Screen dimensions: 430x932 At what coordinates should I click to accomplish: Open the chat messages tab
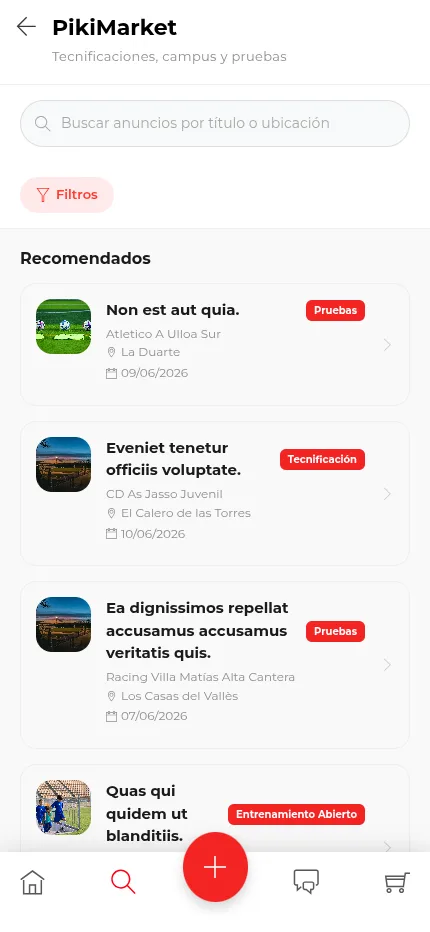306,882
